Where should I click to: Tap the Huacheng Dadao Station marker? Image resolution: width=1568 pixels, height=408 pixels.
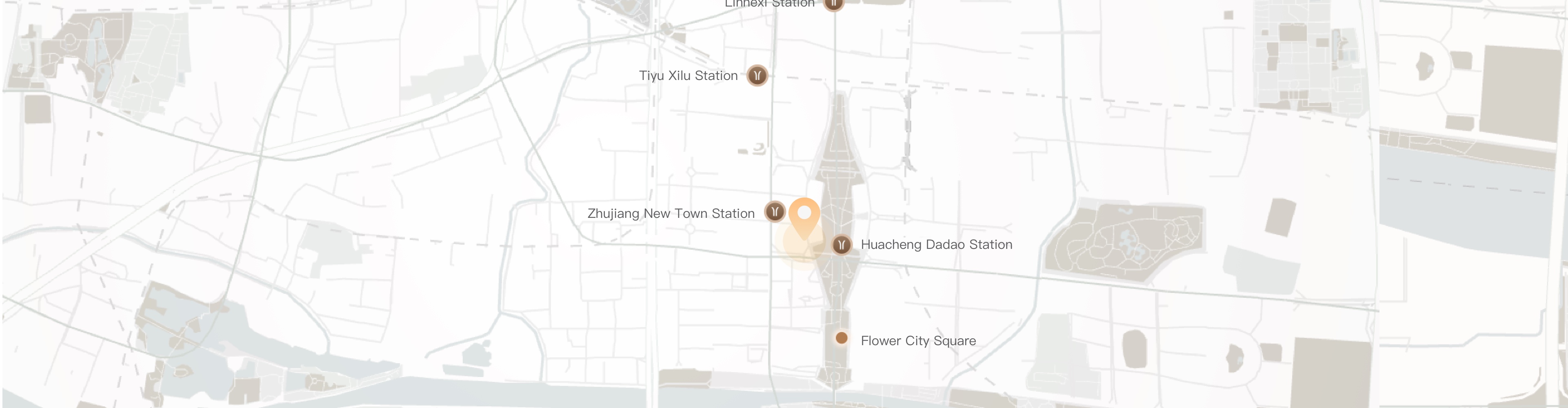point(841,245)
